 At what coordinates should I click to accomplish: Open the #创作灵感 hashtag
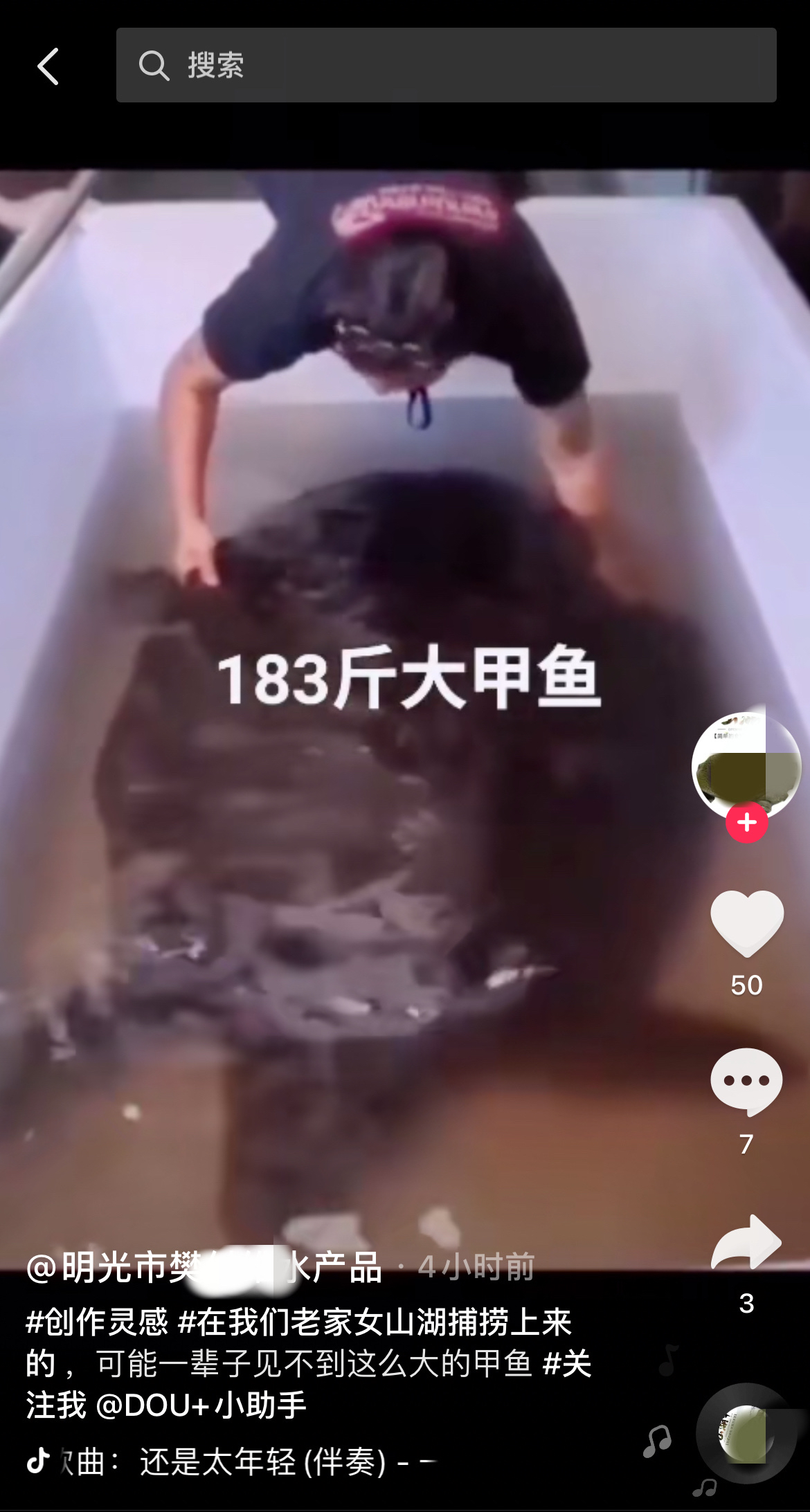point(97,1322)
